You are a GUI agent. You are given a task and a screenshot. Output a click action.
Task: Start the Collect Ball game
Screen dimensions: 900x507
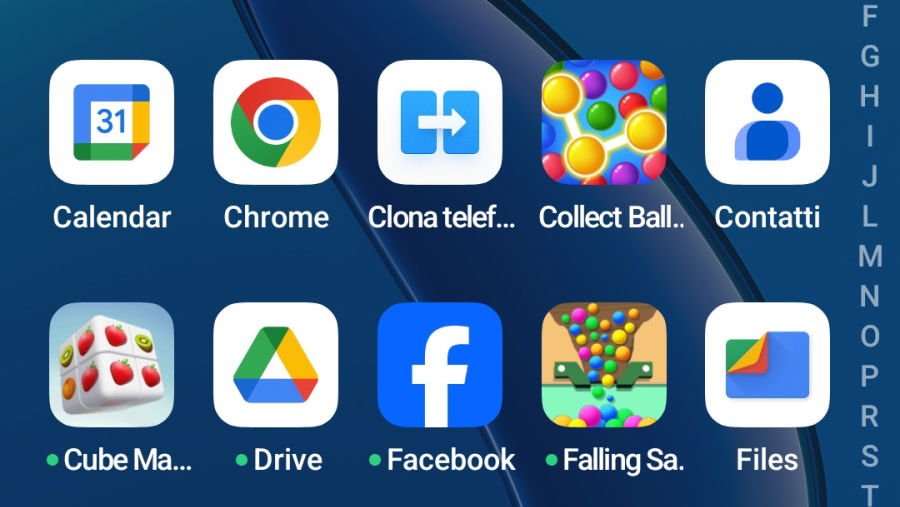click(603, 122)
